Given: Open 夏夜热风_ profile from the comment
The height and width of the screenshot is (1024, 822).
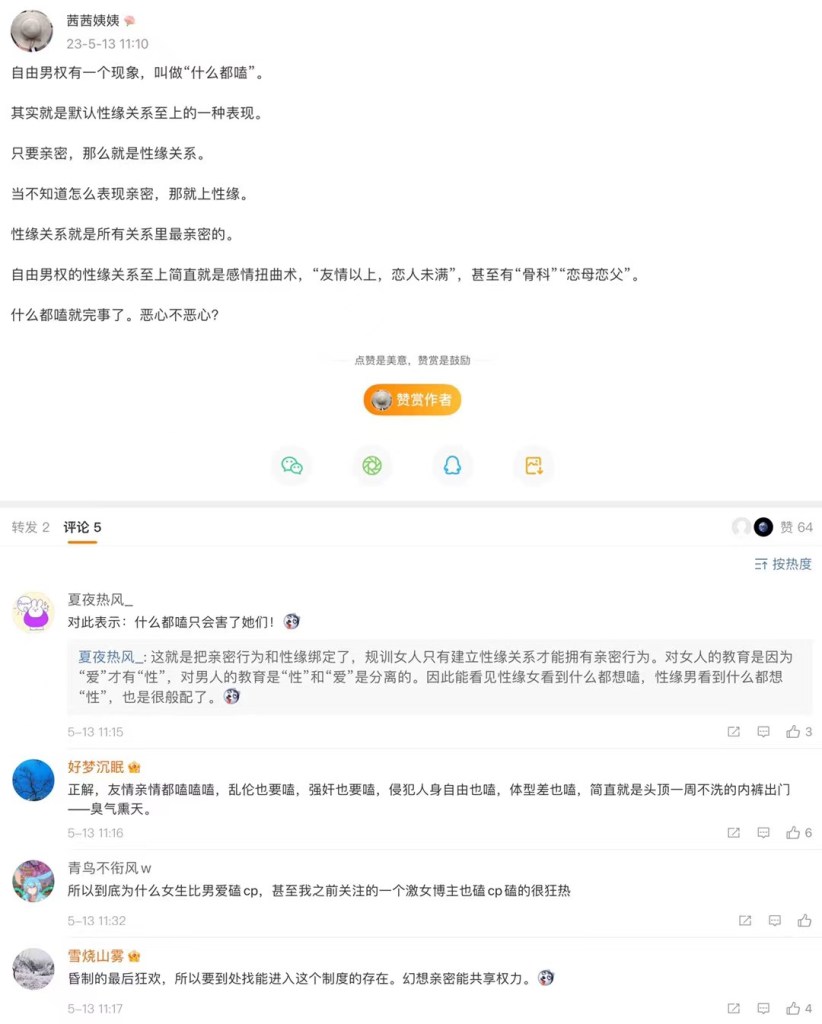Looking at the screenshot, I should point(32,611).
